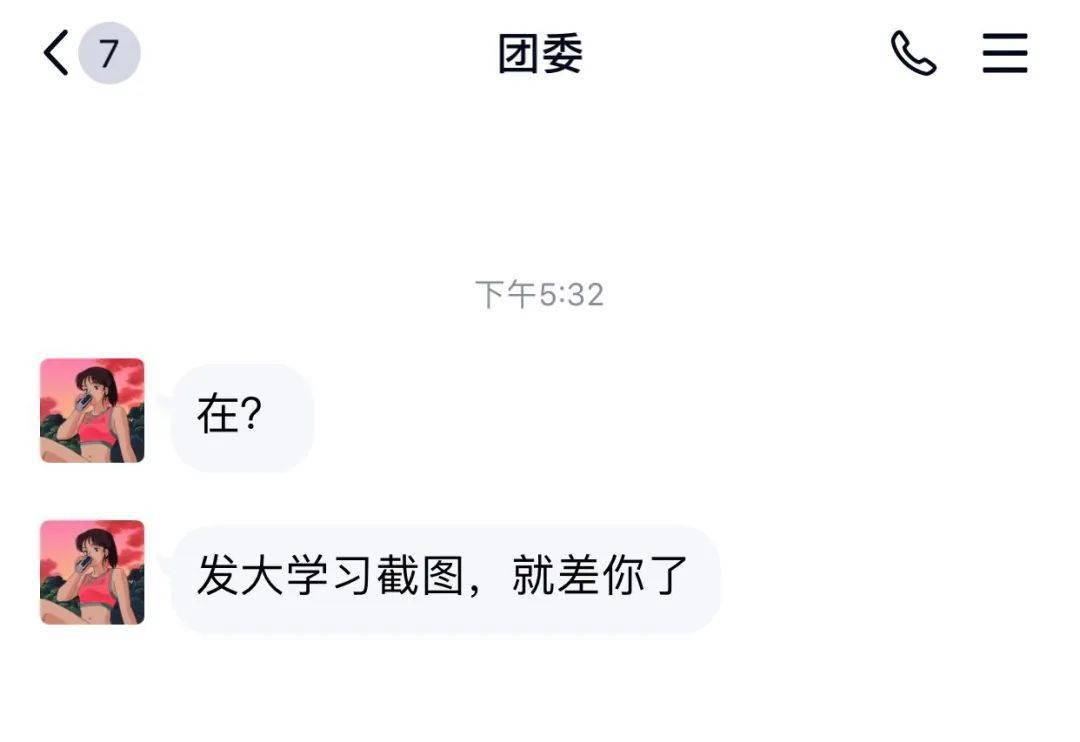Open sender's avatar next to 在?
1080x742 pixels.
click(92, 410)
